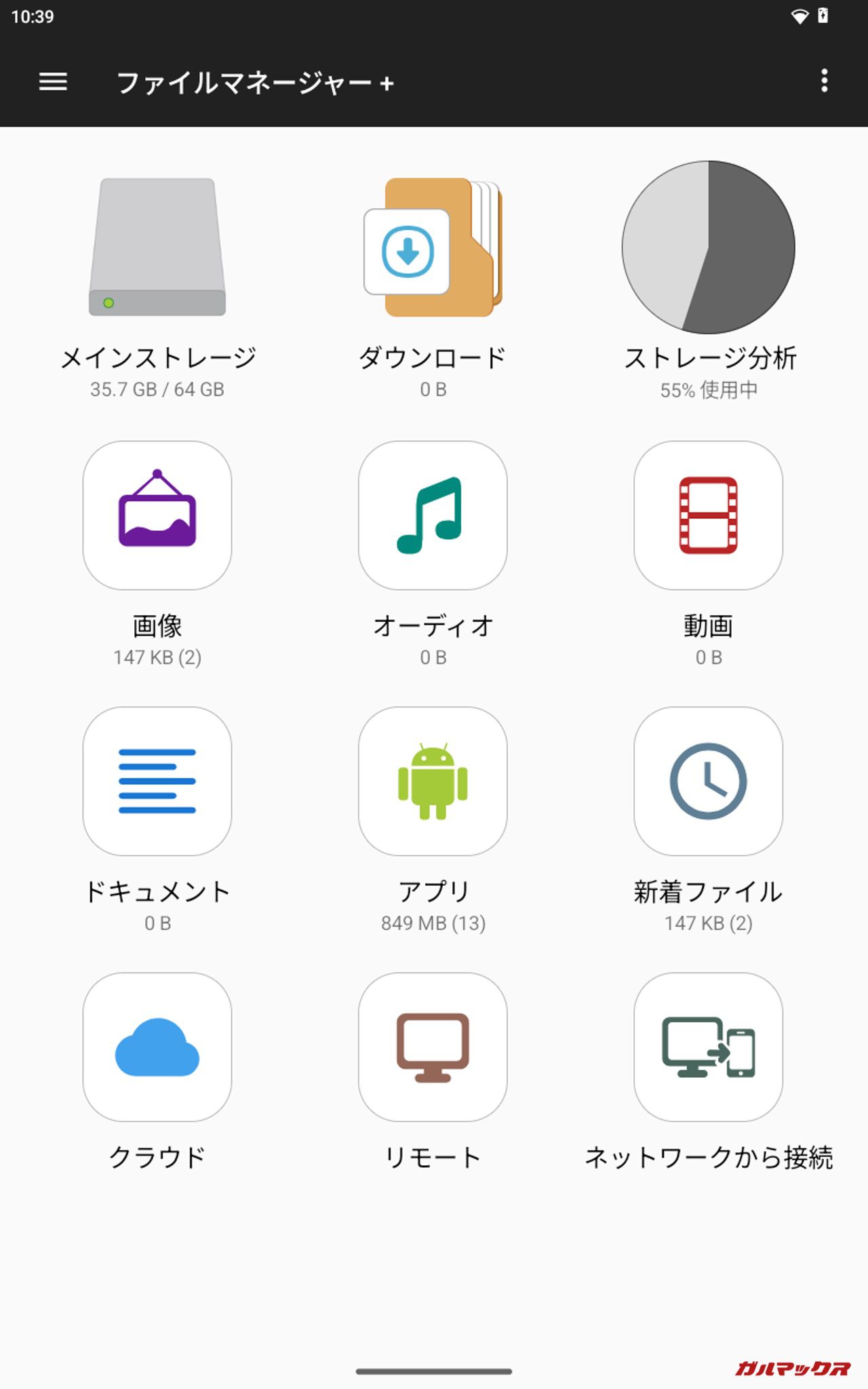Open the 動画 videos category
This screenshot has width=868, height=1389.
click(x=708, y=515)
